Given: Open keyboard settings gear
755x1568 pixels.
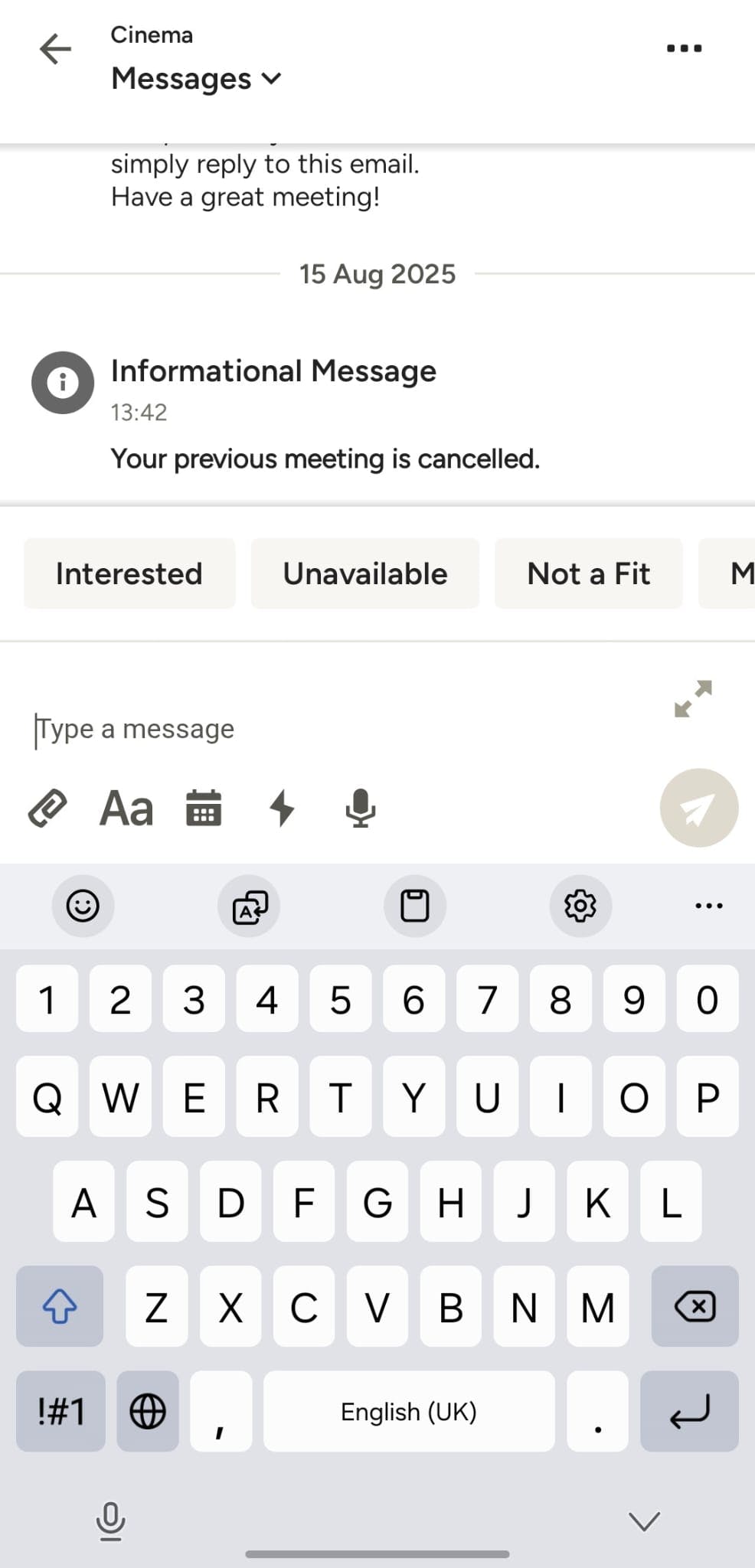Looking at the screenshot, I should coord(580,906).
